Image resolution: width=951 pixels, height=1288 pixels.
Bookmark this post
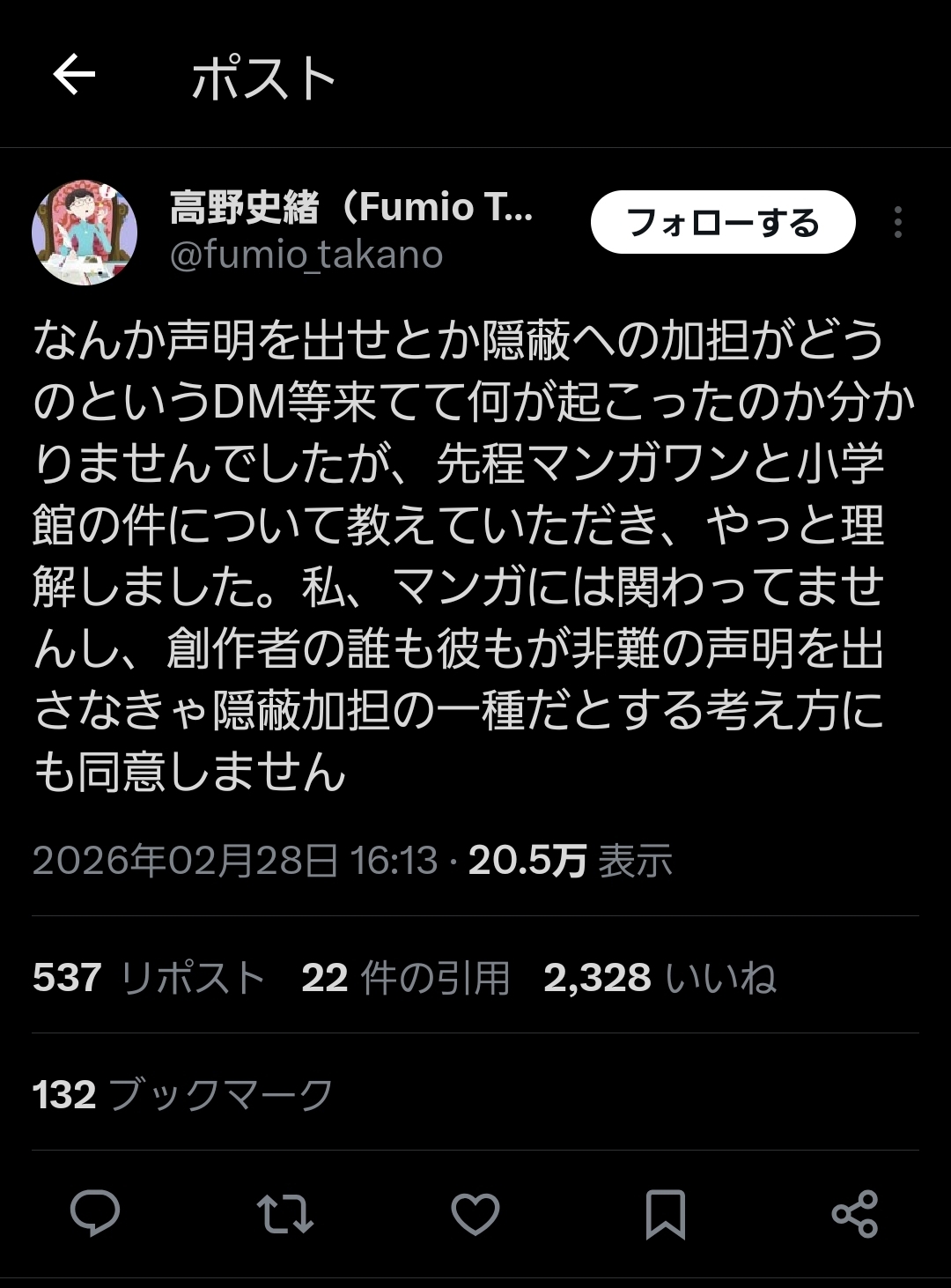pos(665,1213)
